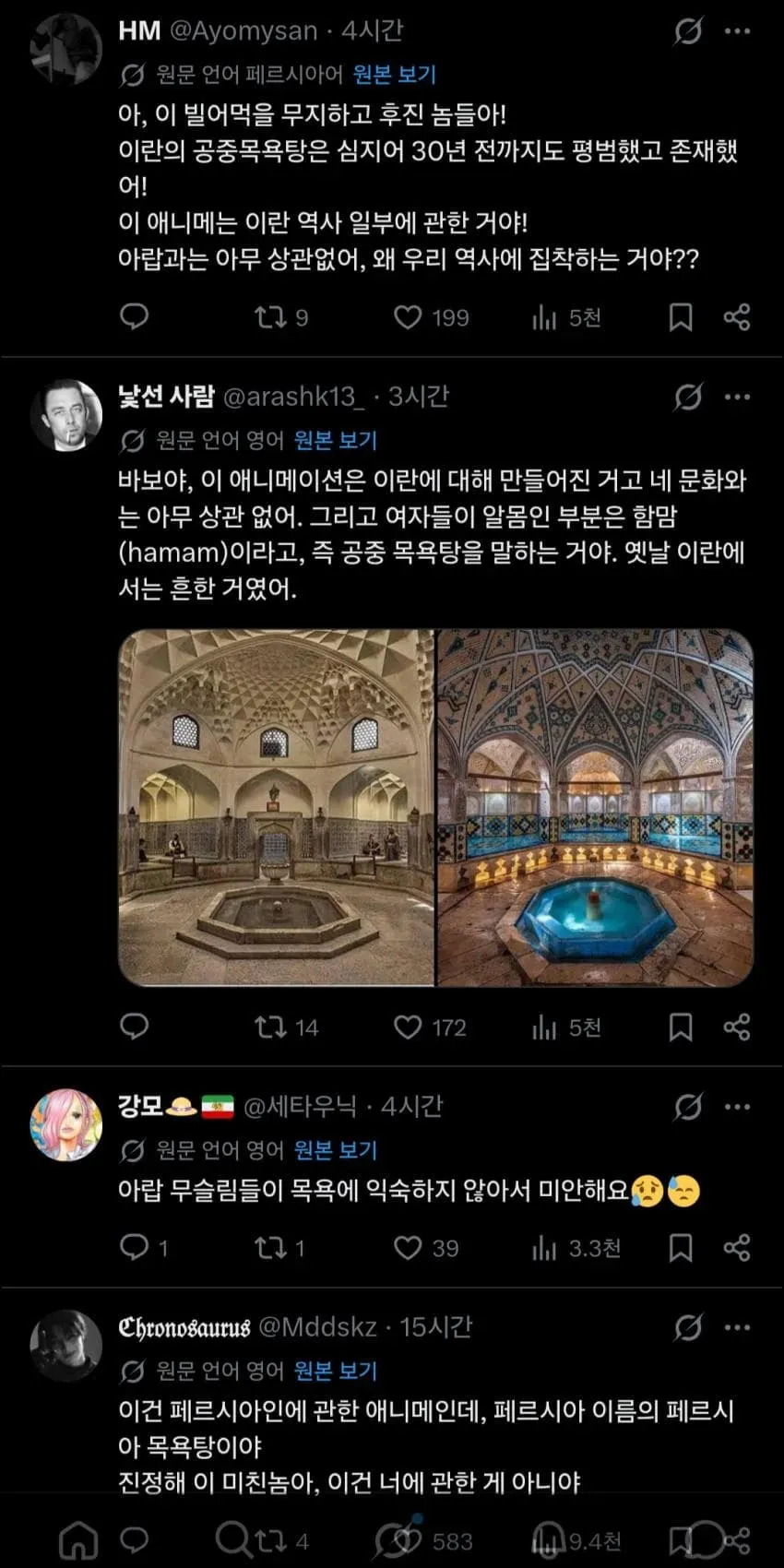The width and height of the screenshot is (784, 1568).
Task: View original text of Chronosaurus's post
Action: click(x=336, y=1371)
